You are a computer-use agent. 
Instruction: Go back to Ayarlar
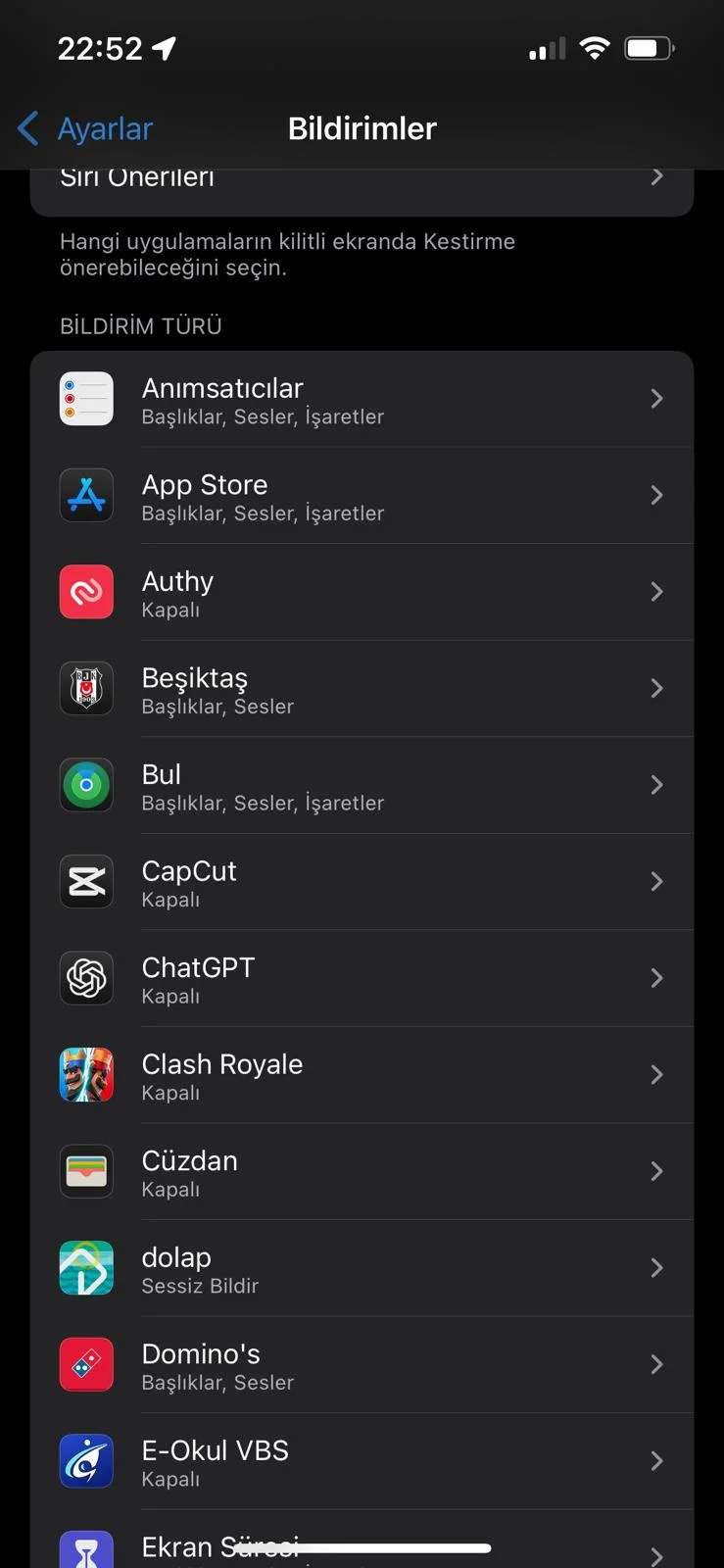click(86, 128)
